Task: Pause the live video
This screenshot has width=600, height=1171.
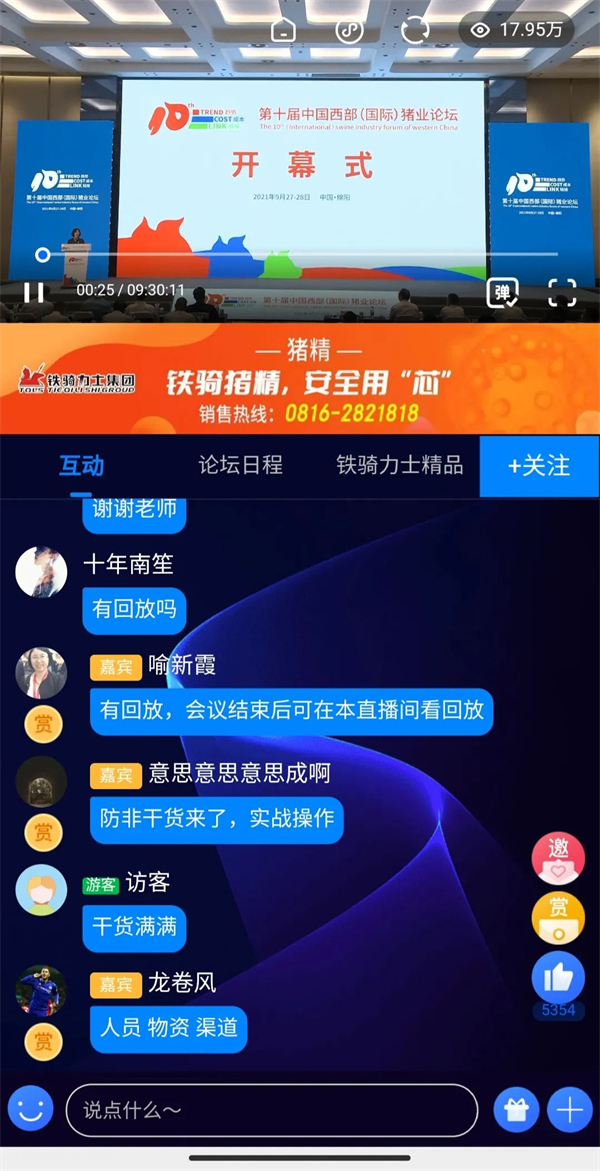Action: [x=34, y=291]
